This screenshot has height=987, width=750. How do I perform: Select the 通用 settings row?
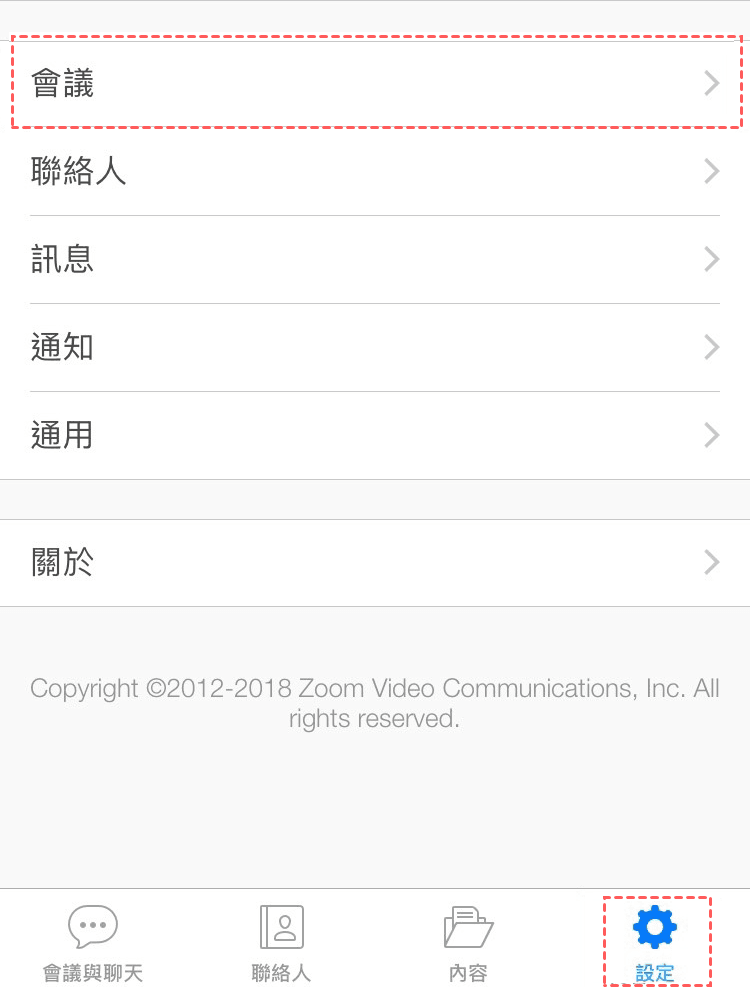375,436
